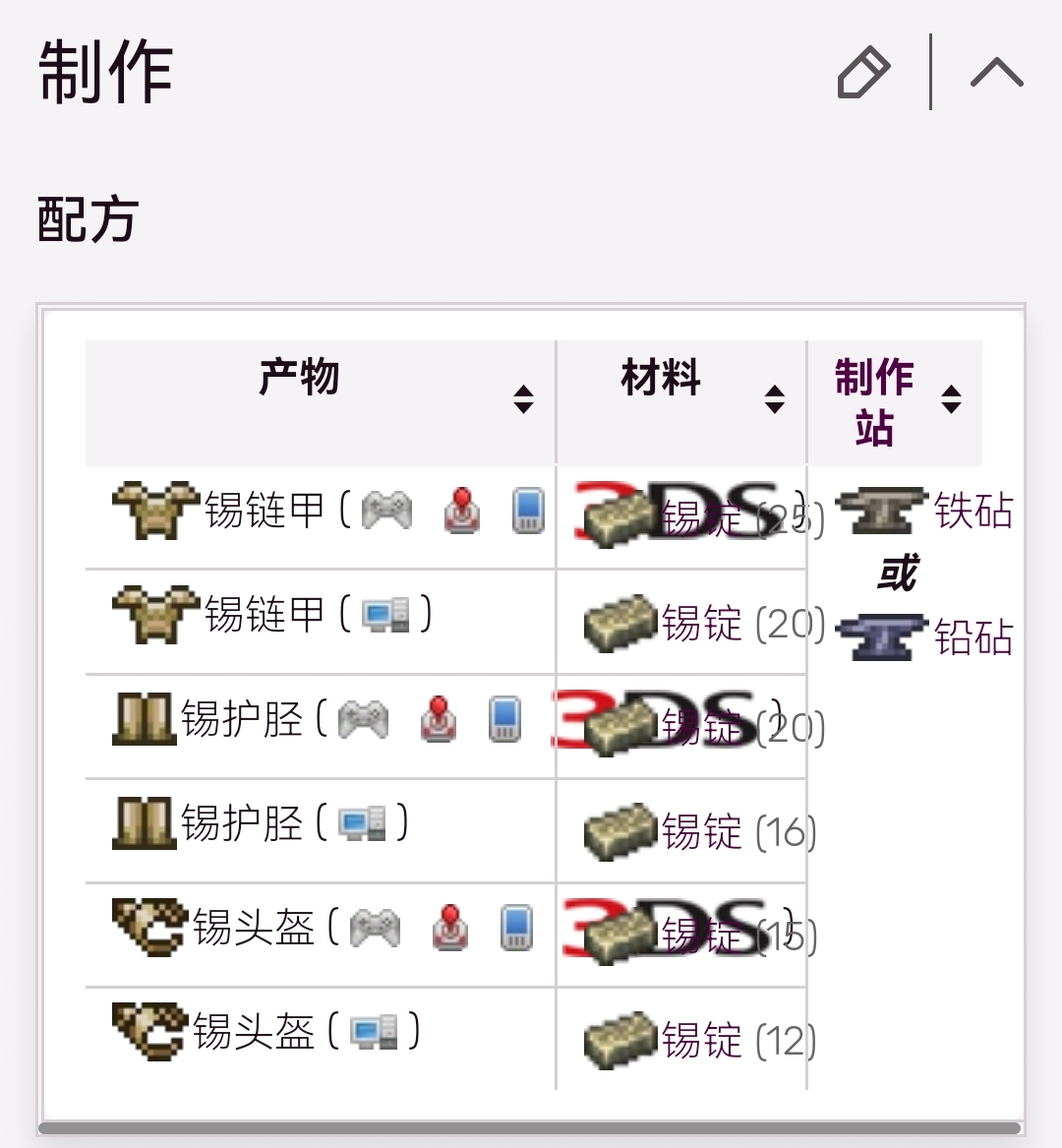Viewport: 1062px width, 1148px height.
Task: Open the 铅砧 link
Action: (x=973, y=636)
